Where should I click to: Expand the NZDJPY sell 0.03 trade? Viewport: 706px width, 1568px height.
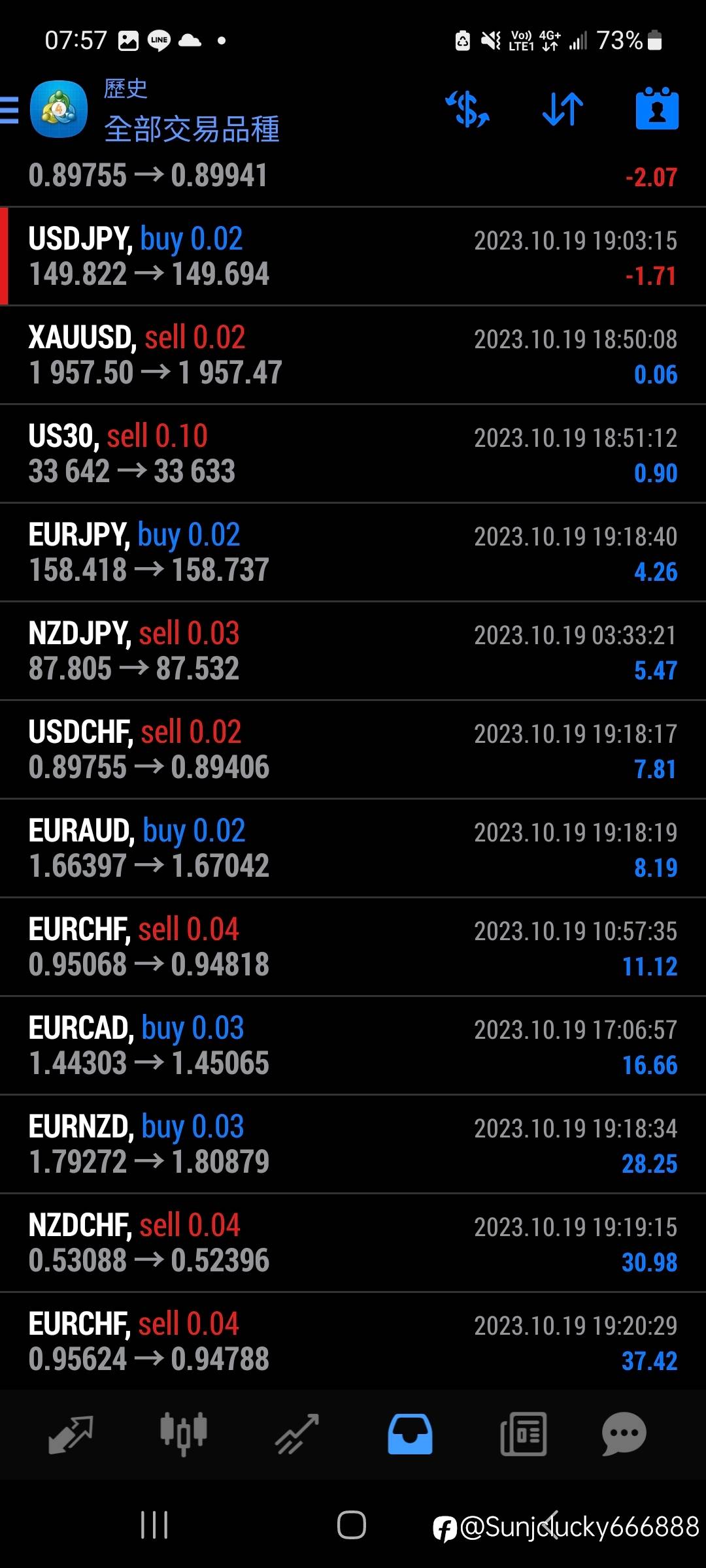[353, 651]
